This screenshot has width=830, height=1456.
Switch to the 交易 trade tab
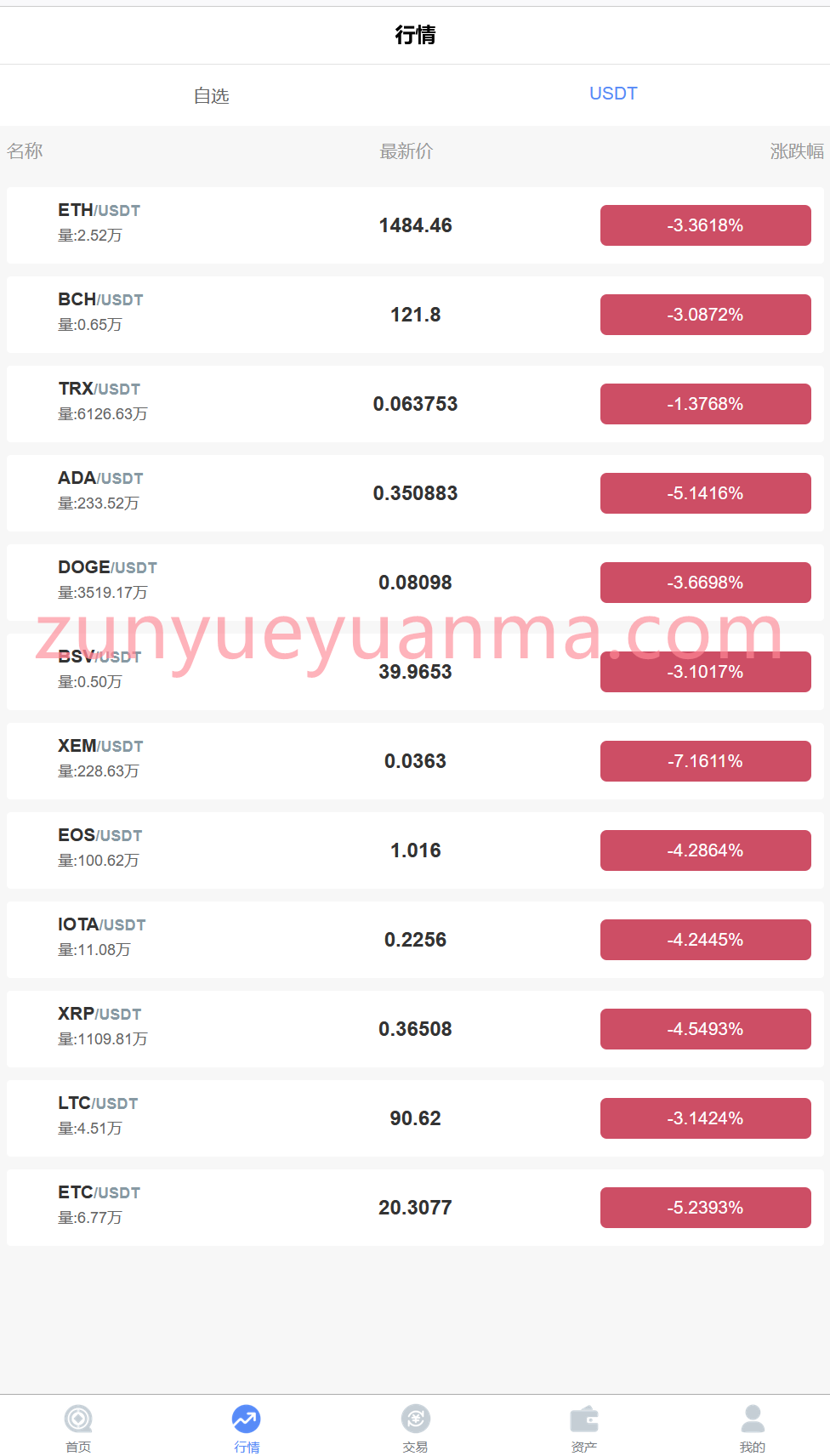(x=415, y=1428)
